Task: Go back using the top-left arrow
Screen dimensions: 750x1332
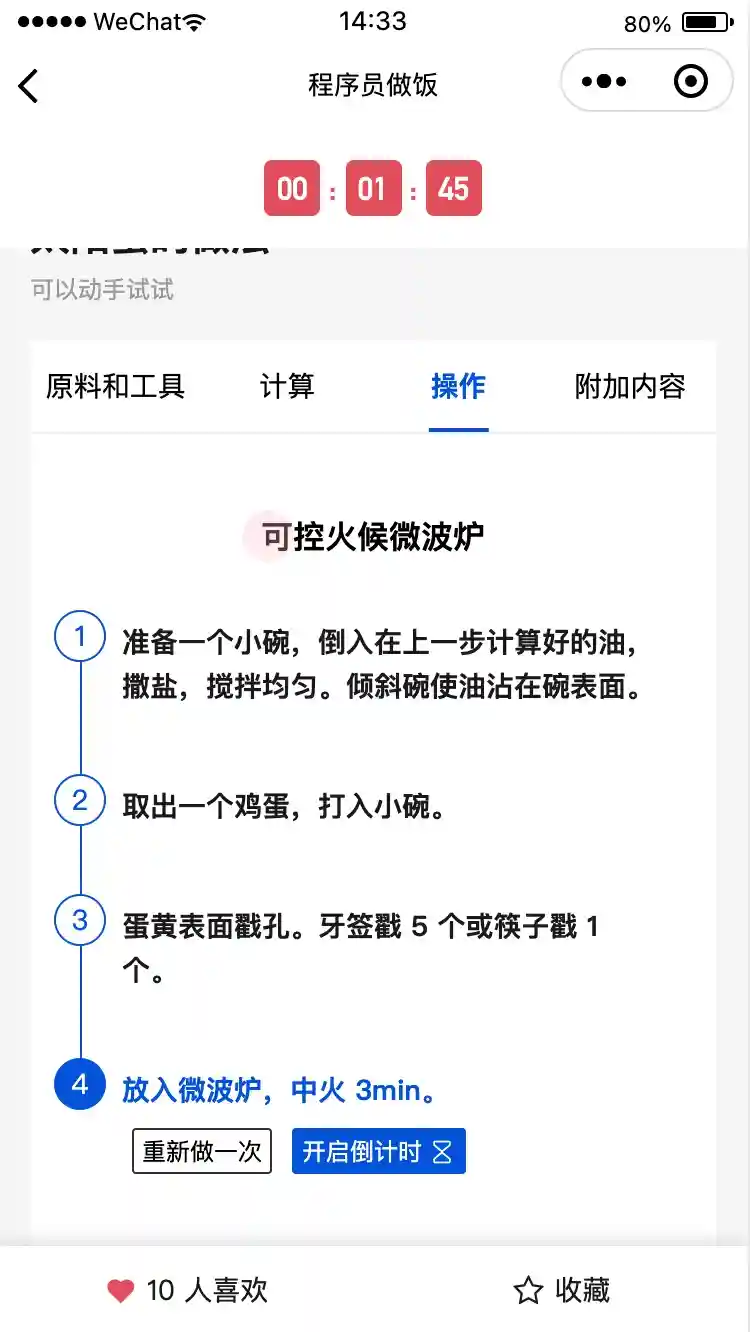Action: [x=29, y=86]
